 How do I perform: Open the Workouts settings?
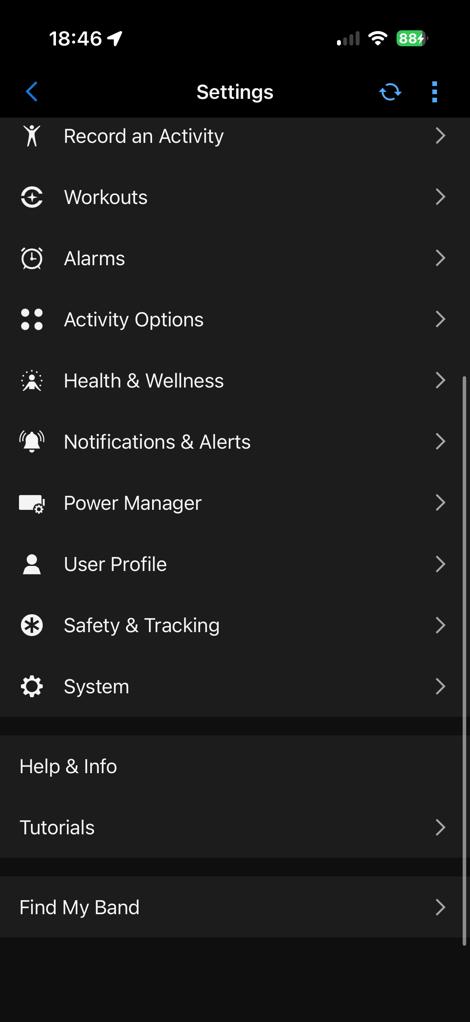231,197
